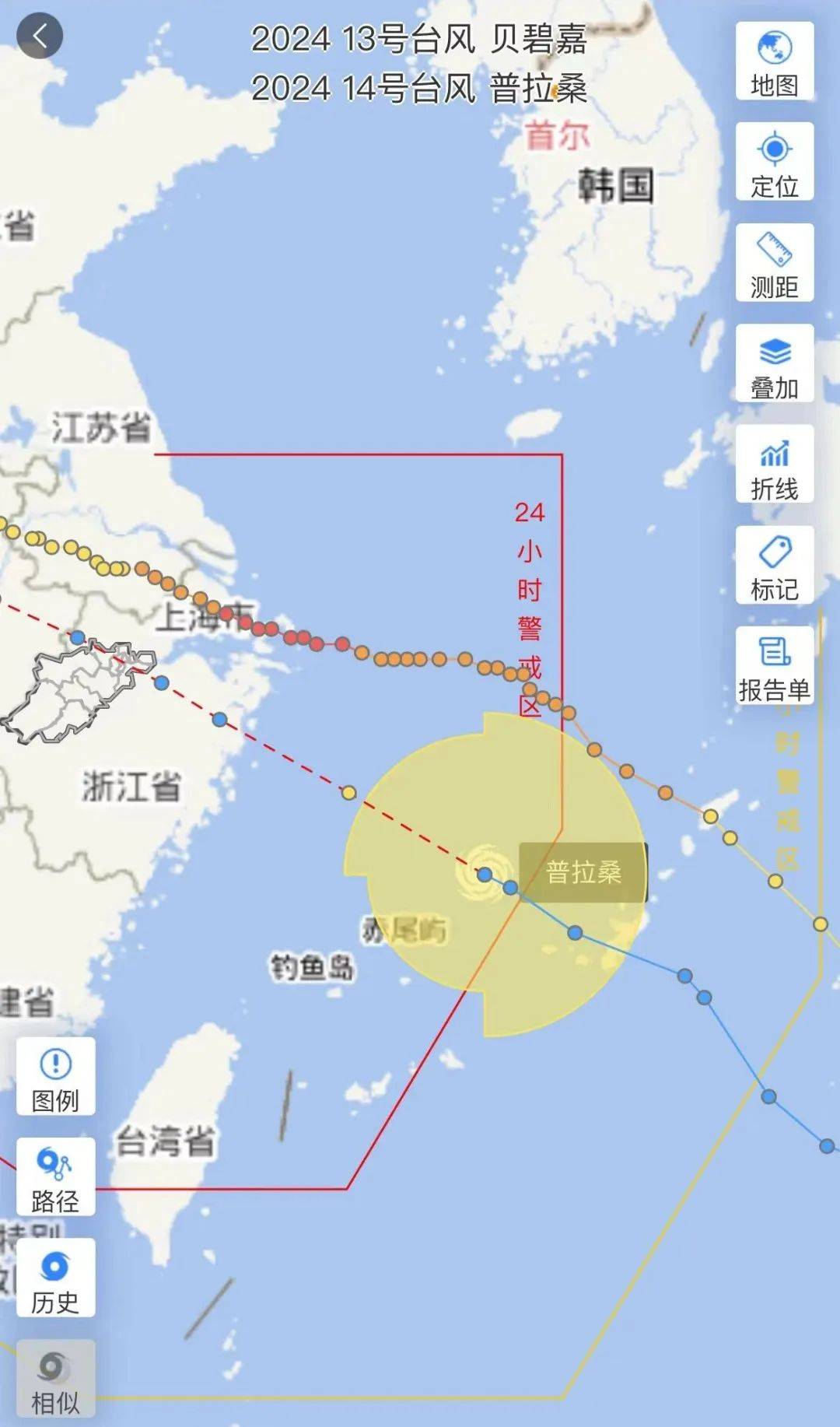Tap 定位 to locate yourself
840x1427 pixels.
775,162
